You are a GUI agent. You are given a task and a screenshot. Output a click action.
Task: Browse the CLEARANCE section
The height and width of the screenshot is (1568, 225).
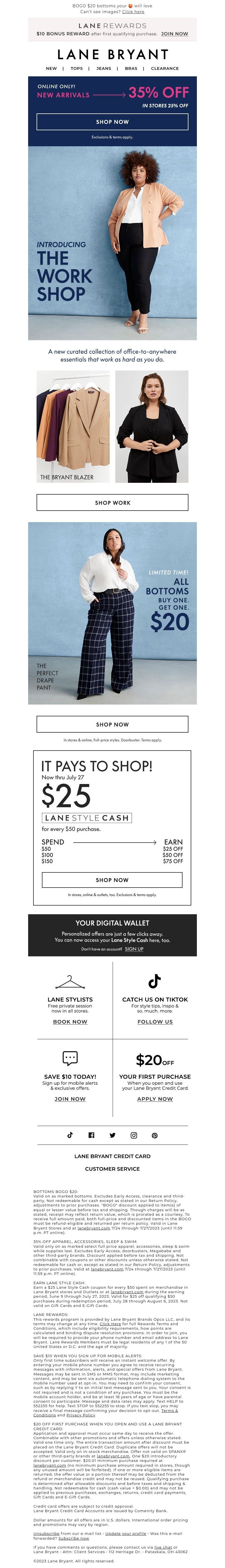pos(165,69)
